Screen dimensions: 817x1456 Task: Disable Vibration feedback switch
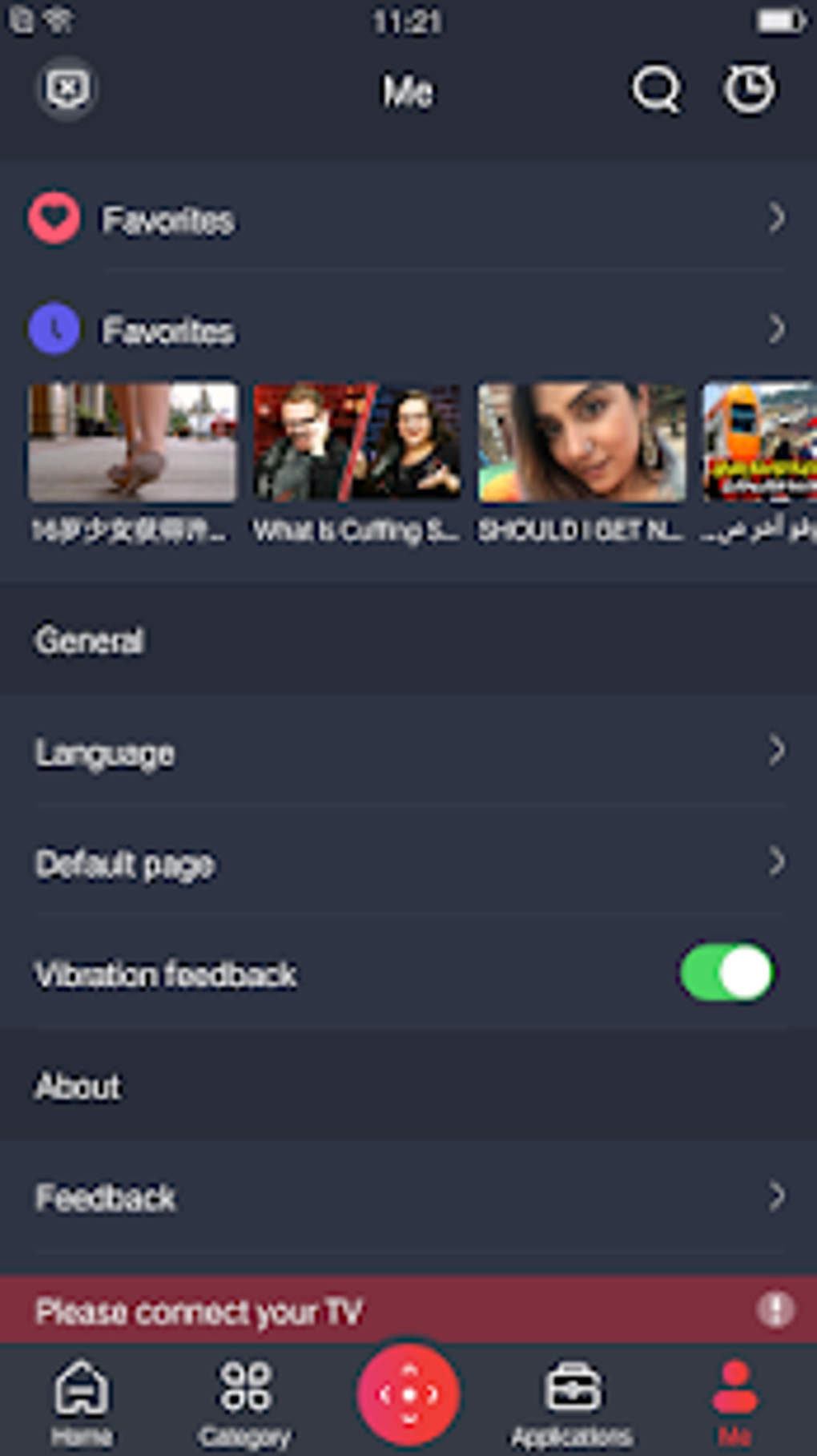click(726, 973)
